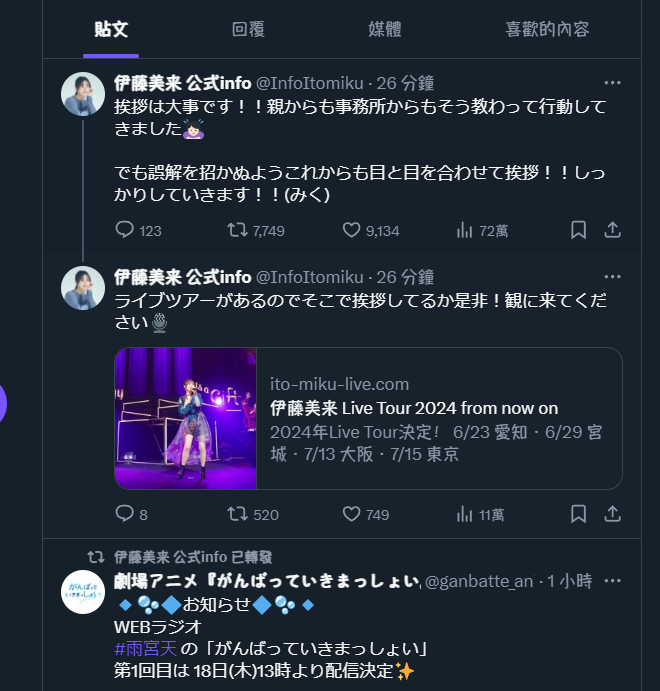Bookmark the 挨拶は大事です post
660x691 pixels.
tap(578, 230)
